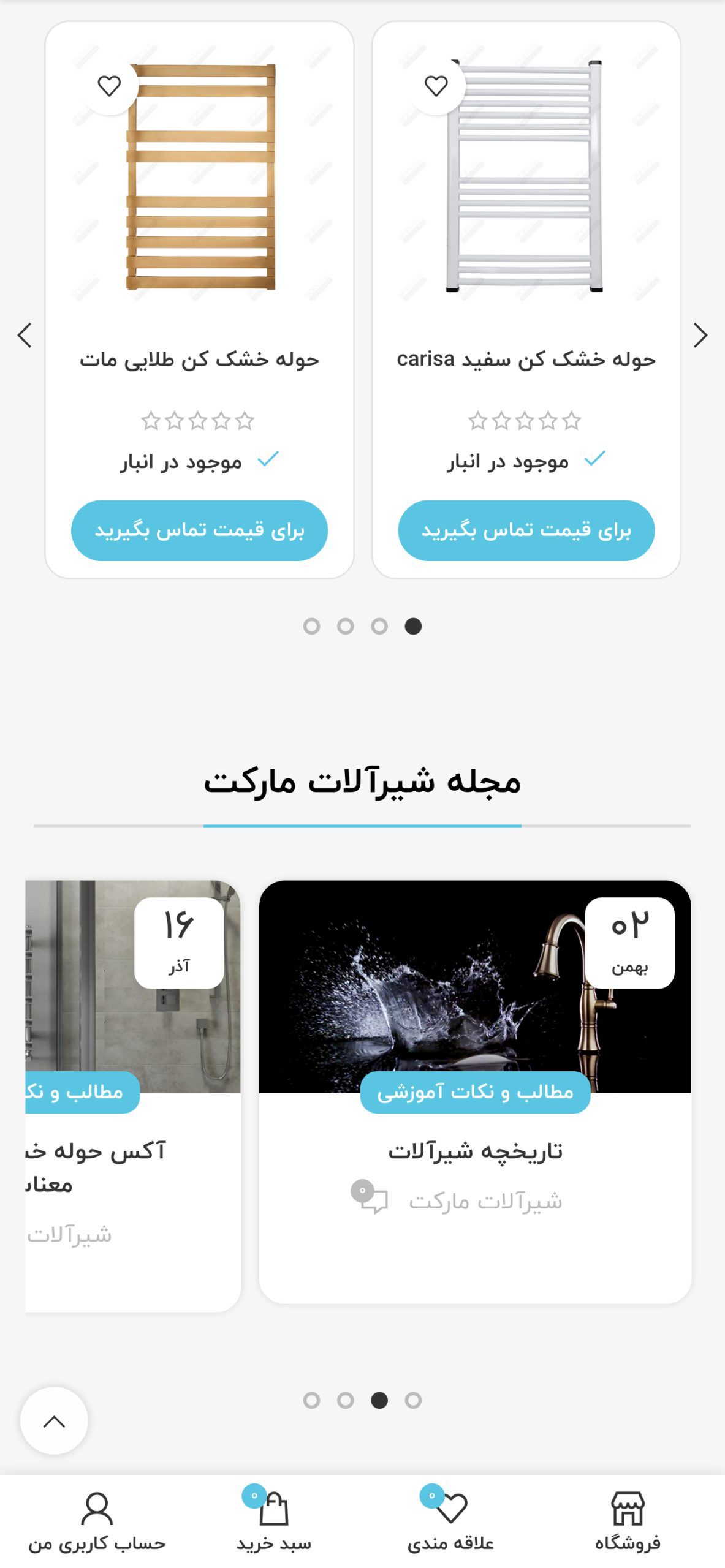
Task: Open the article تاریخچه شیرآلات
Action: click(x=475, y=1151)
